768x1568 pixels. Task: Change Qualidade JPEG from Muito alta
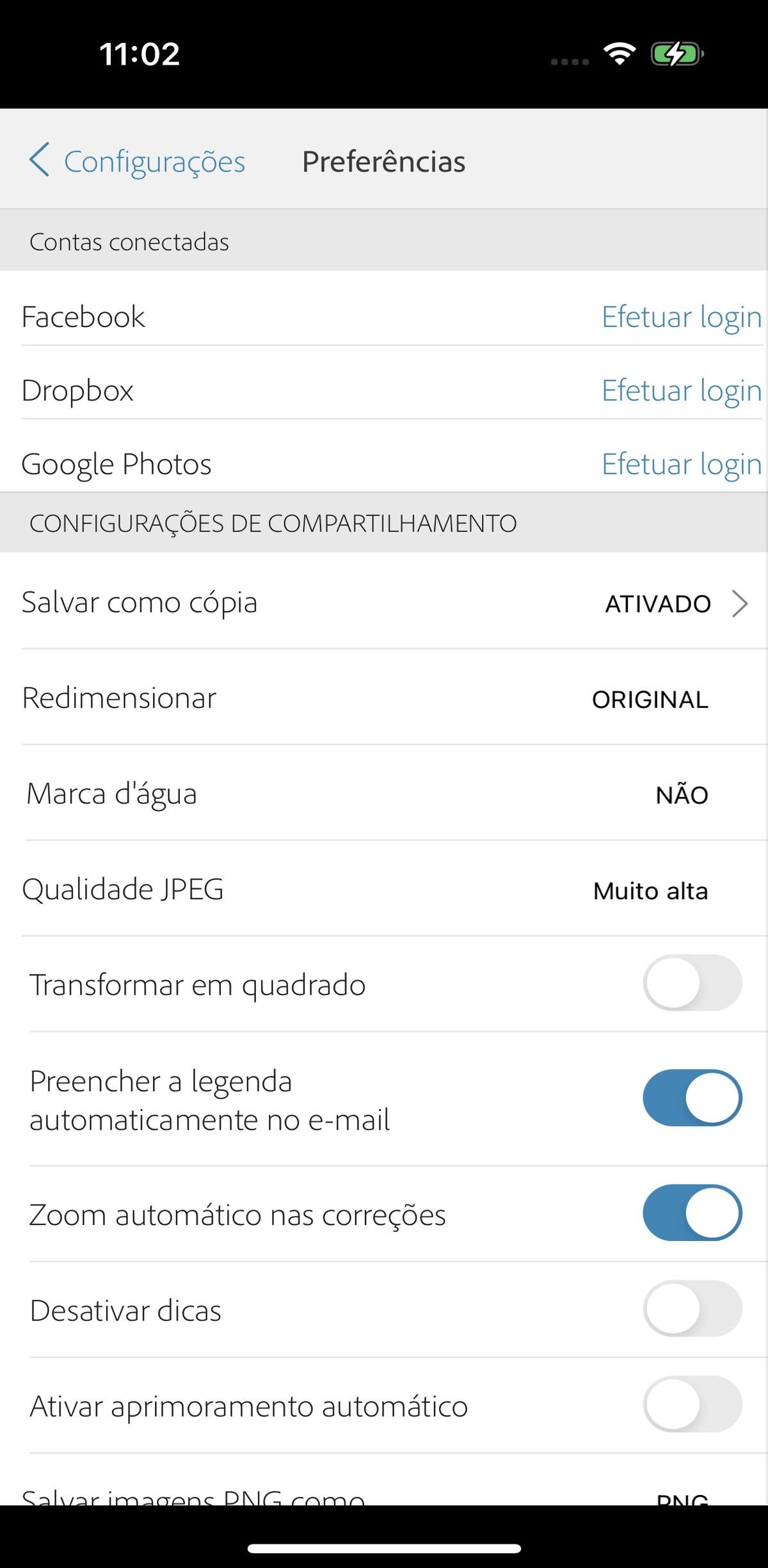click(x=384, y=890)
